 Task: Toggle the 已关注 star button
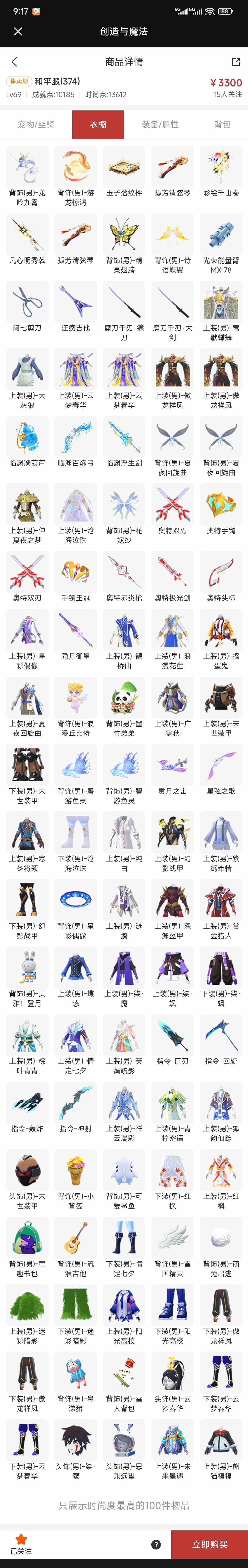[x=21, y=1544]
